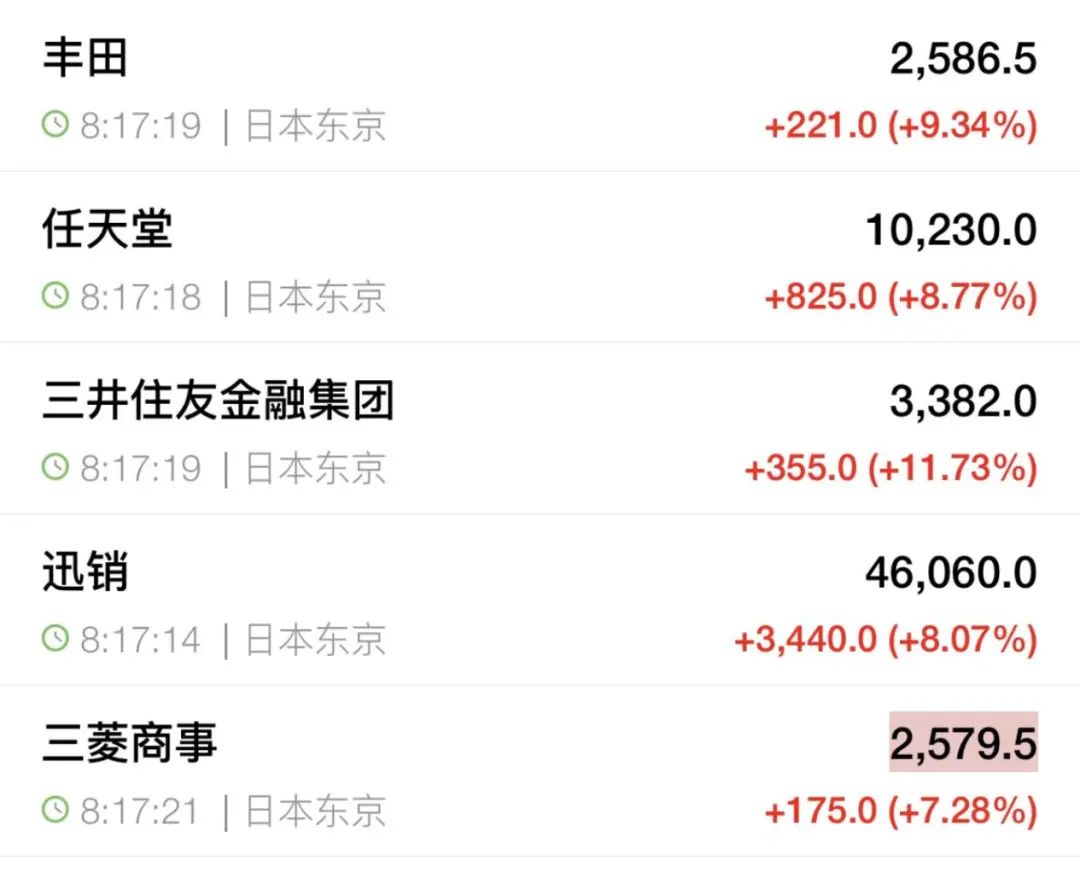
Task: Open the 丰田 stock quote
Action: [86, 58]
